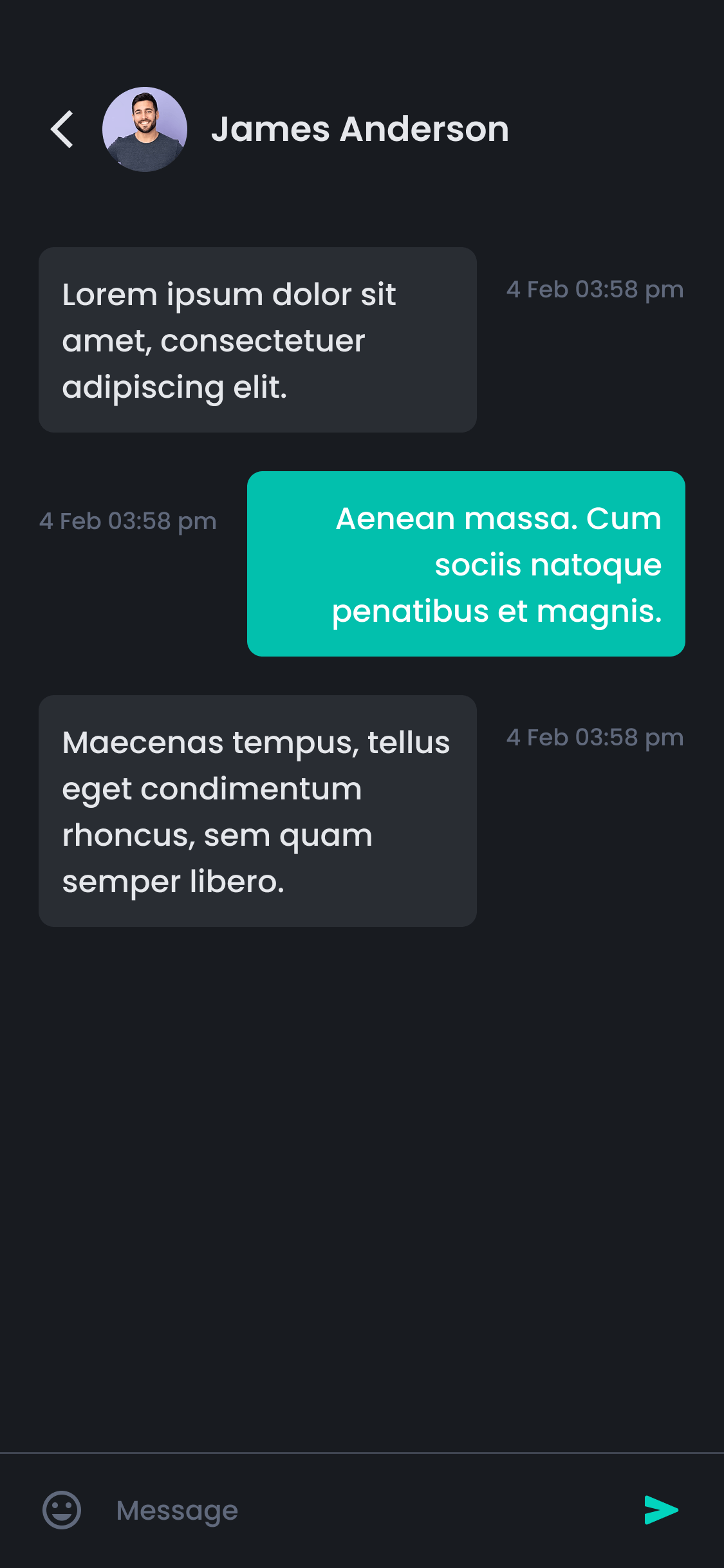Click the avatar thumbnail in the header
724x1568 pixels.
pos(145,129)
